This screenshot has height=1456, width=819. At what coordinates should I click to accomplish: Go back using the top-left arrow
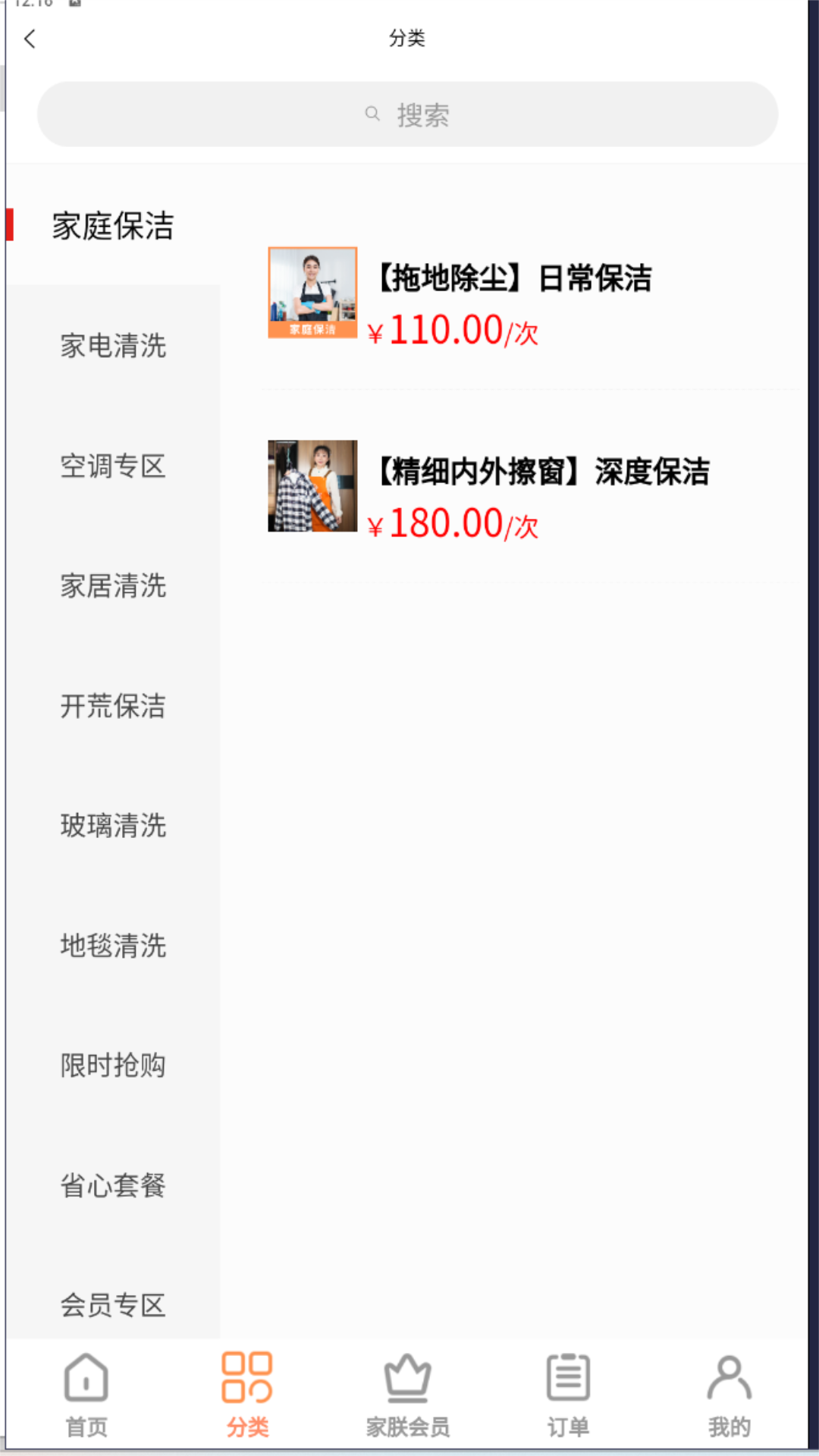tap(30, 39)
